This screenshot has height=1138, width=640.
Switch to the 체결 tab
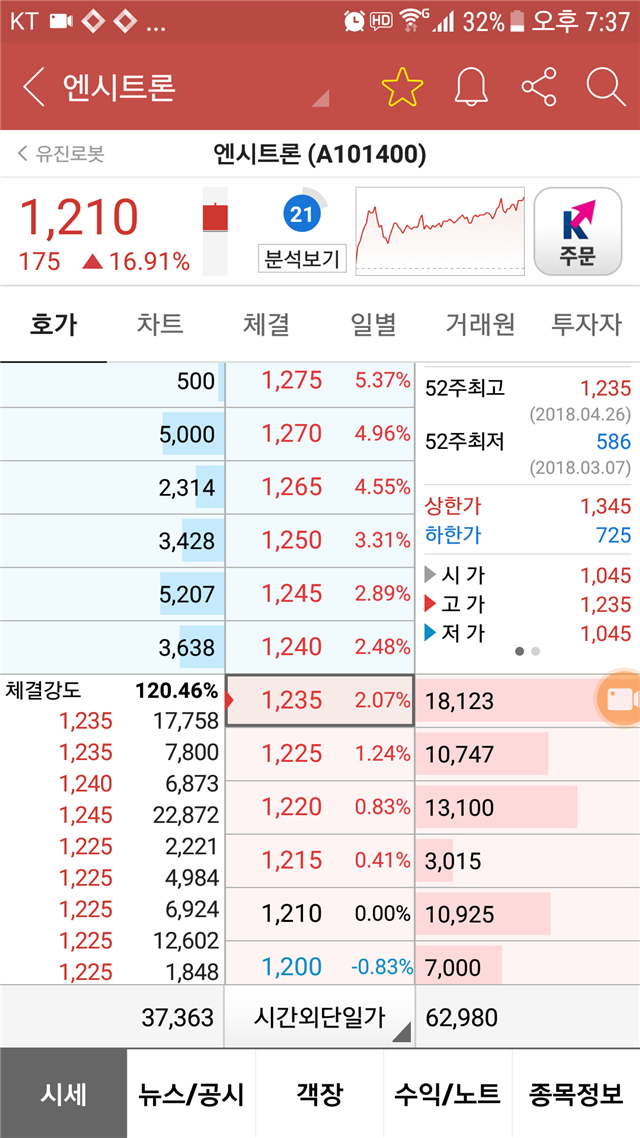pos(266,324)
